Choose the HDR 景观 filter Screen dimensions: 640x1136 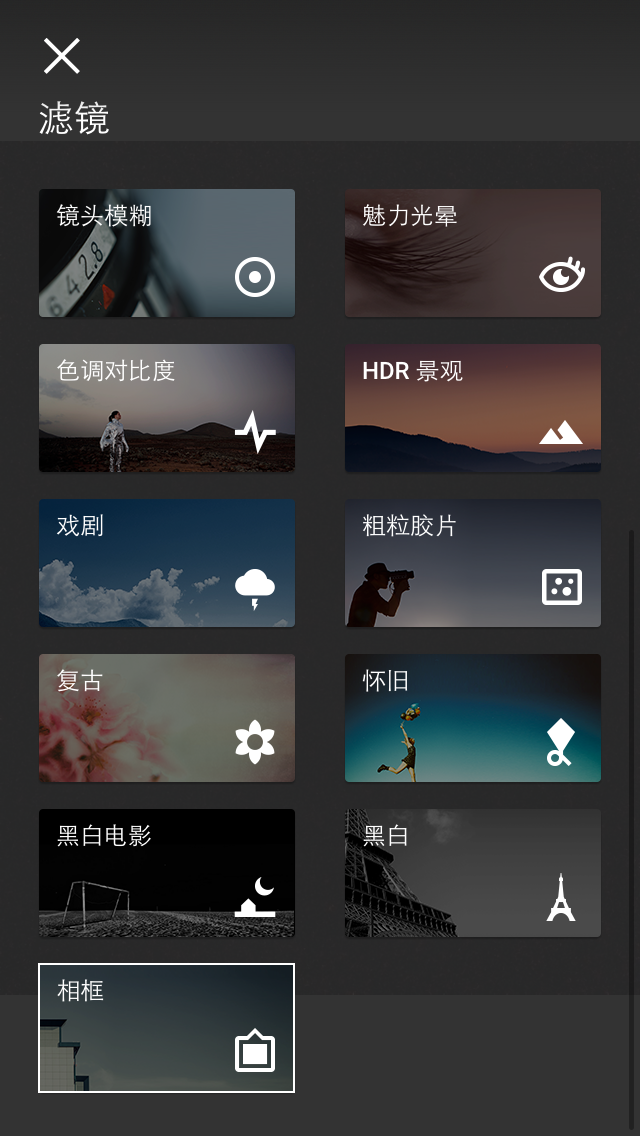click(x=473, y=408)
